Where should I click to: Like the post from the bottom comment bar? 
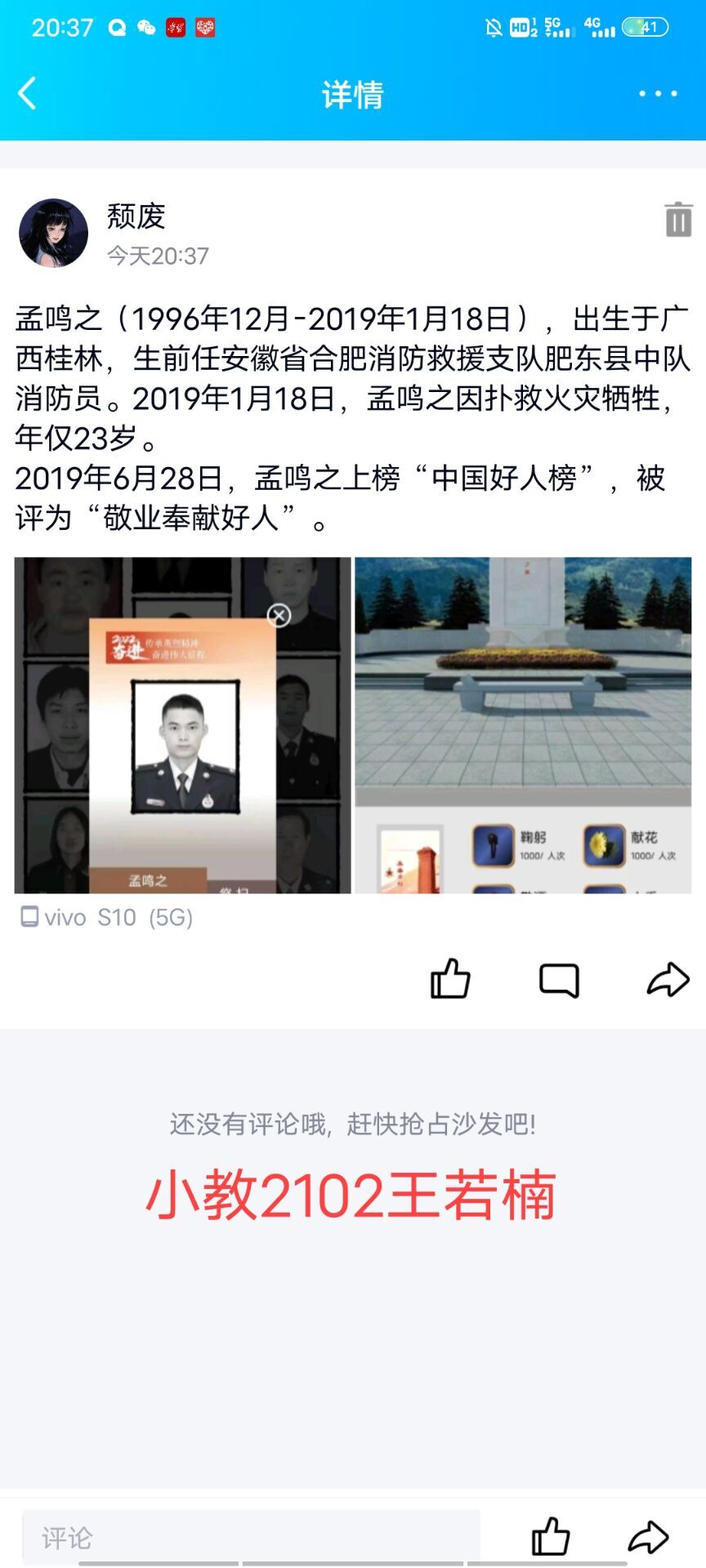[551, 1537]
